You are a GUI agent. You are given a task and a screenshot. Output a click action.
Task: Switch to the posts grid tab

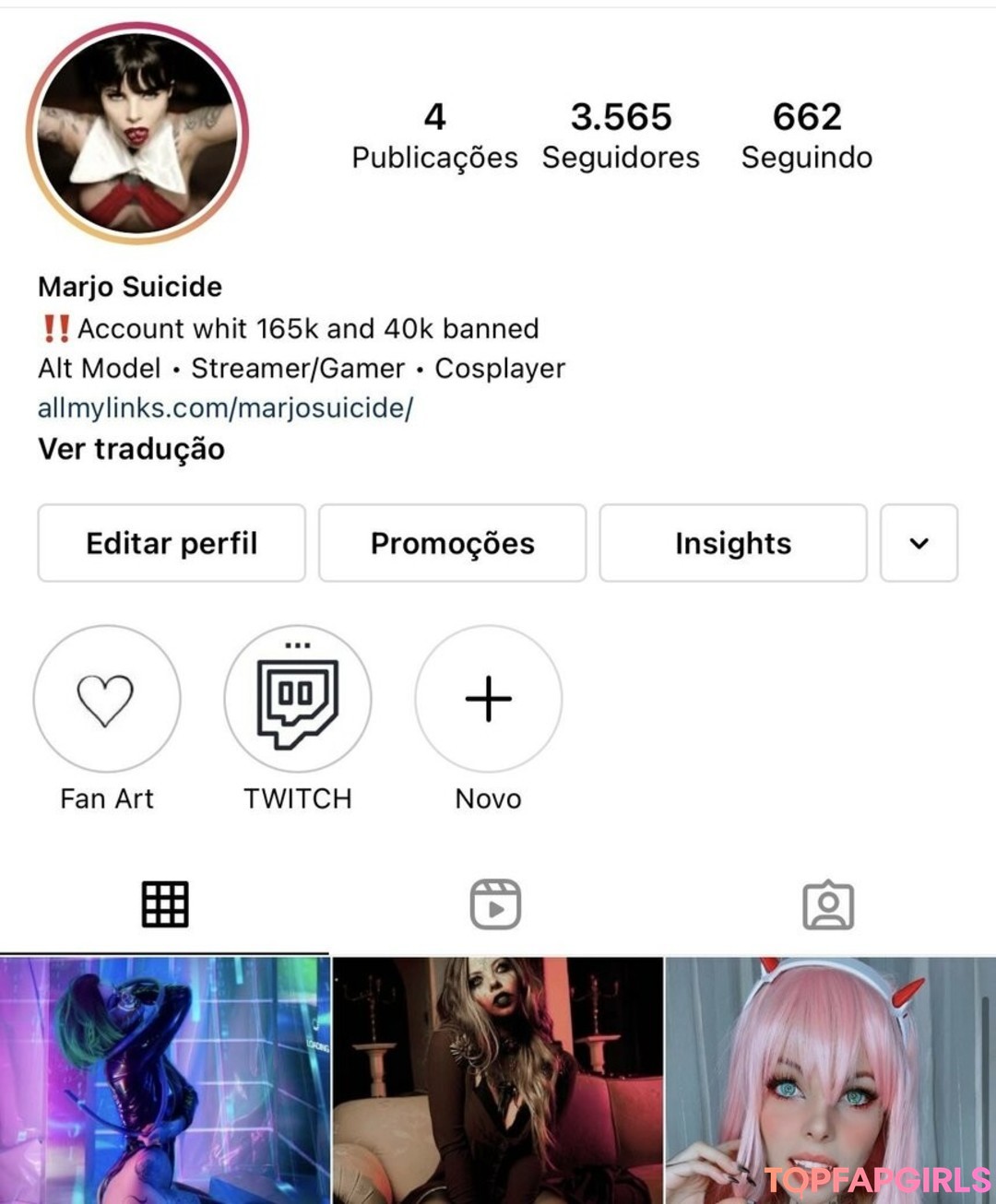165,904
